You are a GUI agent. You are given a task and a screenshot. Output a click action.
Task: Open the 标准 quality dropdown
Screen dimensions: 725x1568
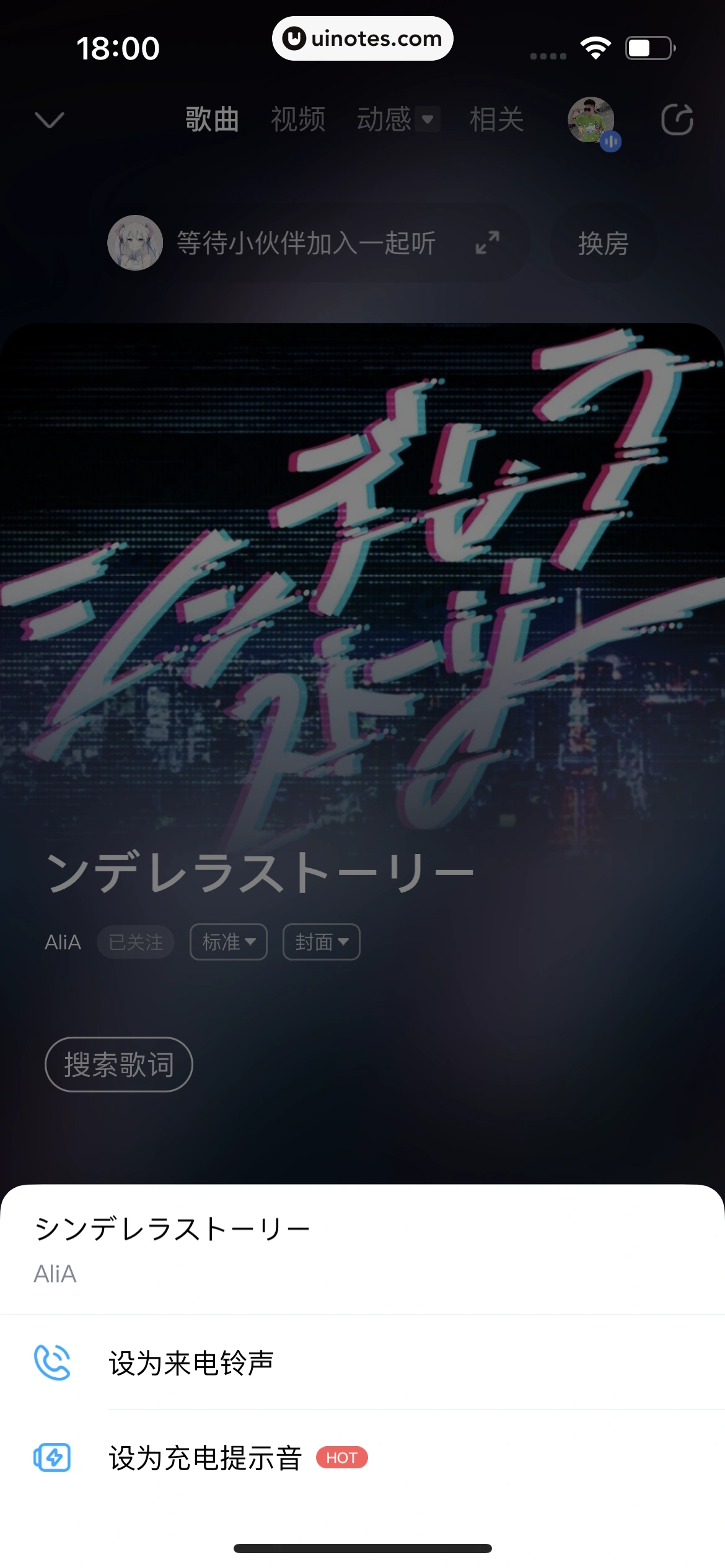(229, 942)
